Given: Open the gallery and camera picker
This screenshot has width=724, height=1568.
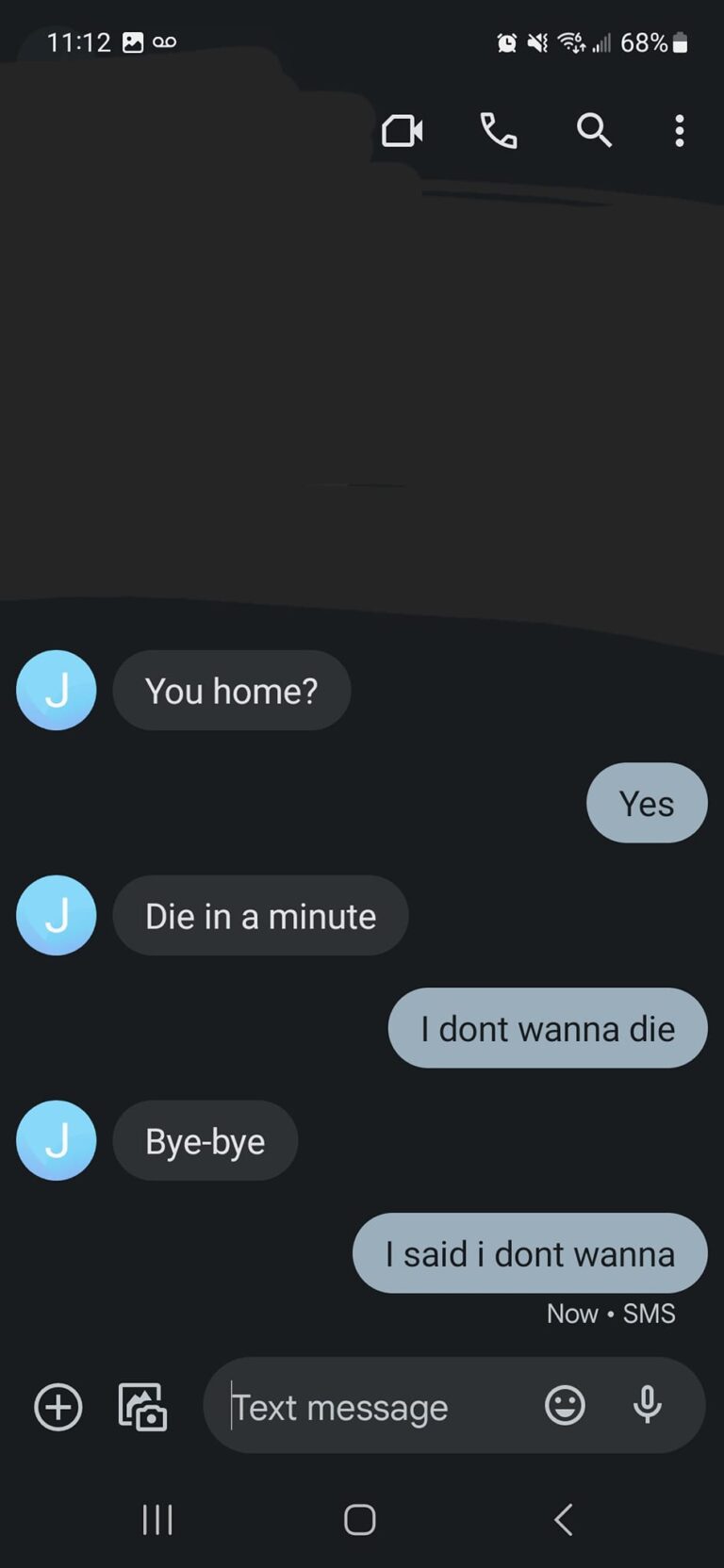Looking at the screenshot, I should tap(142, 1407).
